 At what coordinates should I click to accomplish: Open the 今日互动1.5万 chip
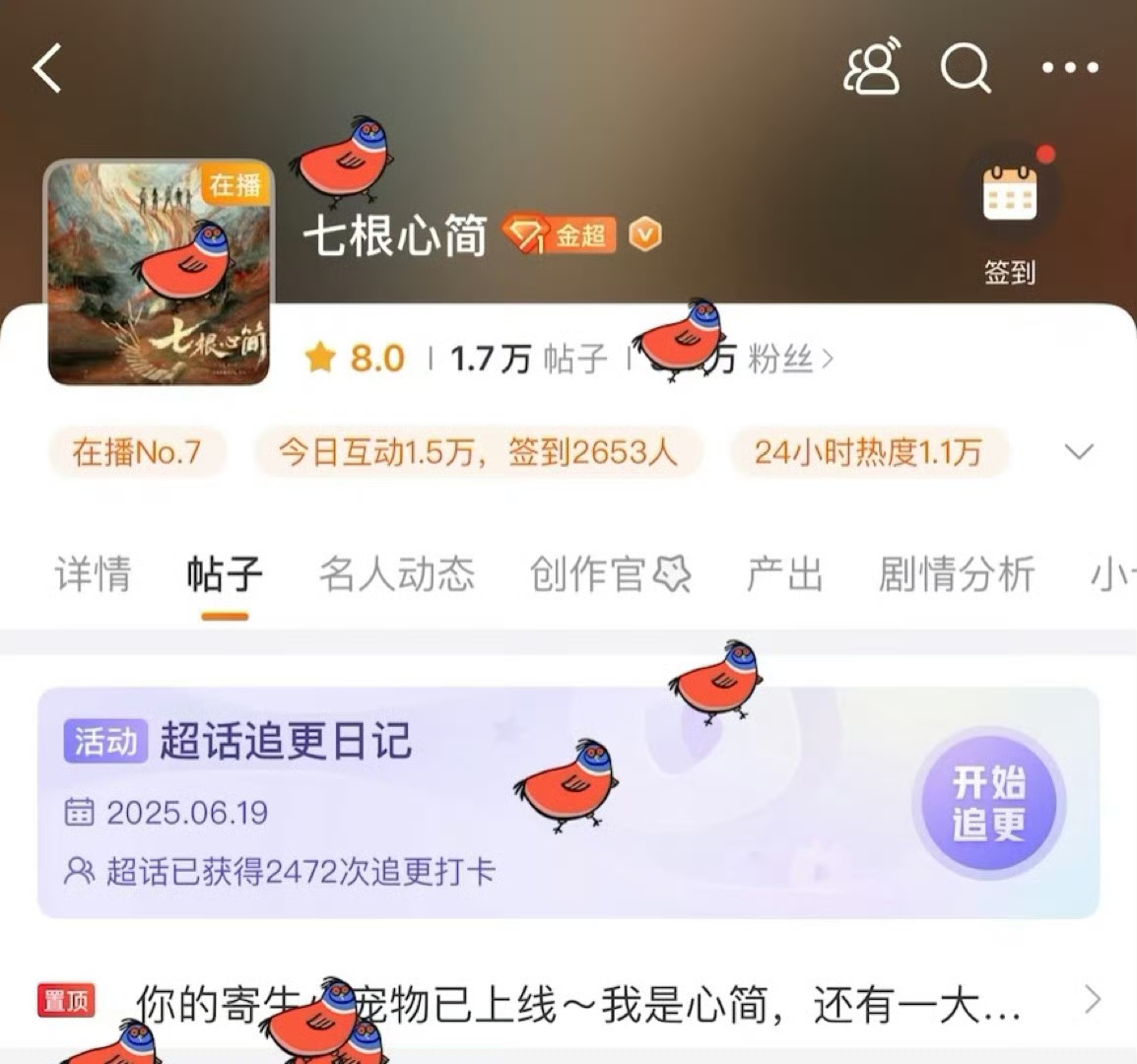click(x=478, y=452)
